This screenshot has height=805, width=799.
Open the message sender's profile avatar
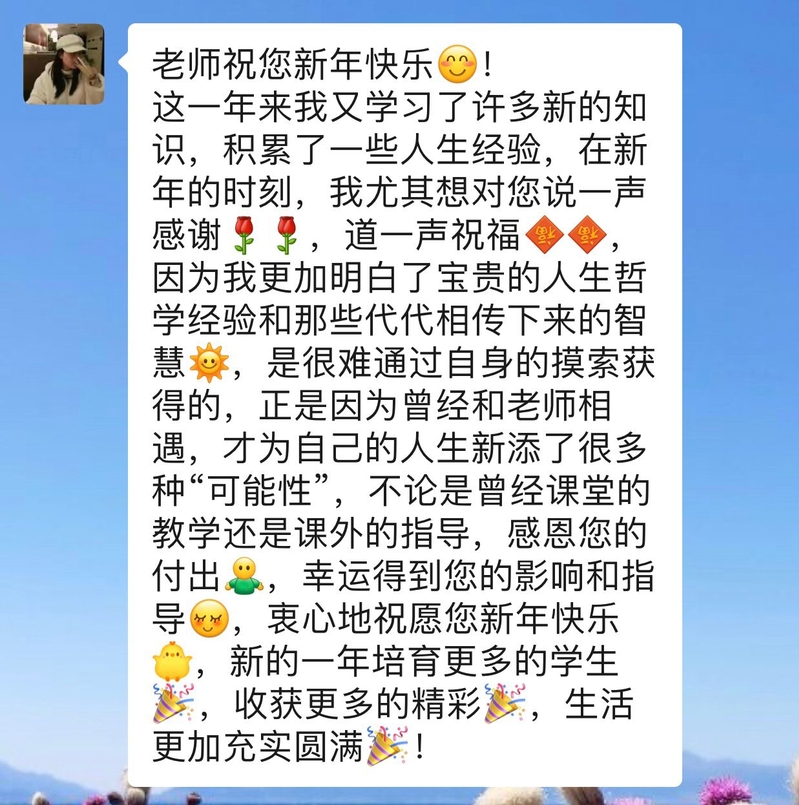[64, 64]
